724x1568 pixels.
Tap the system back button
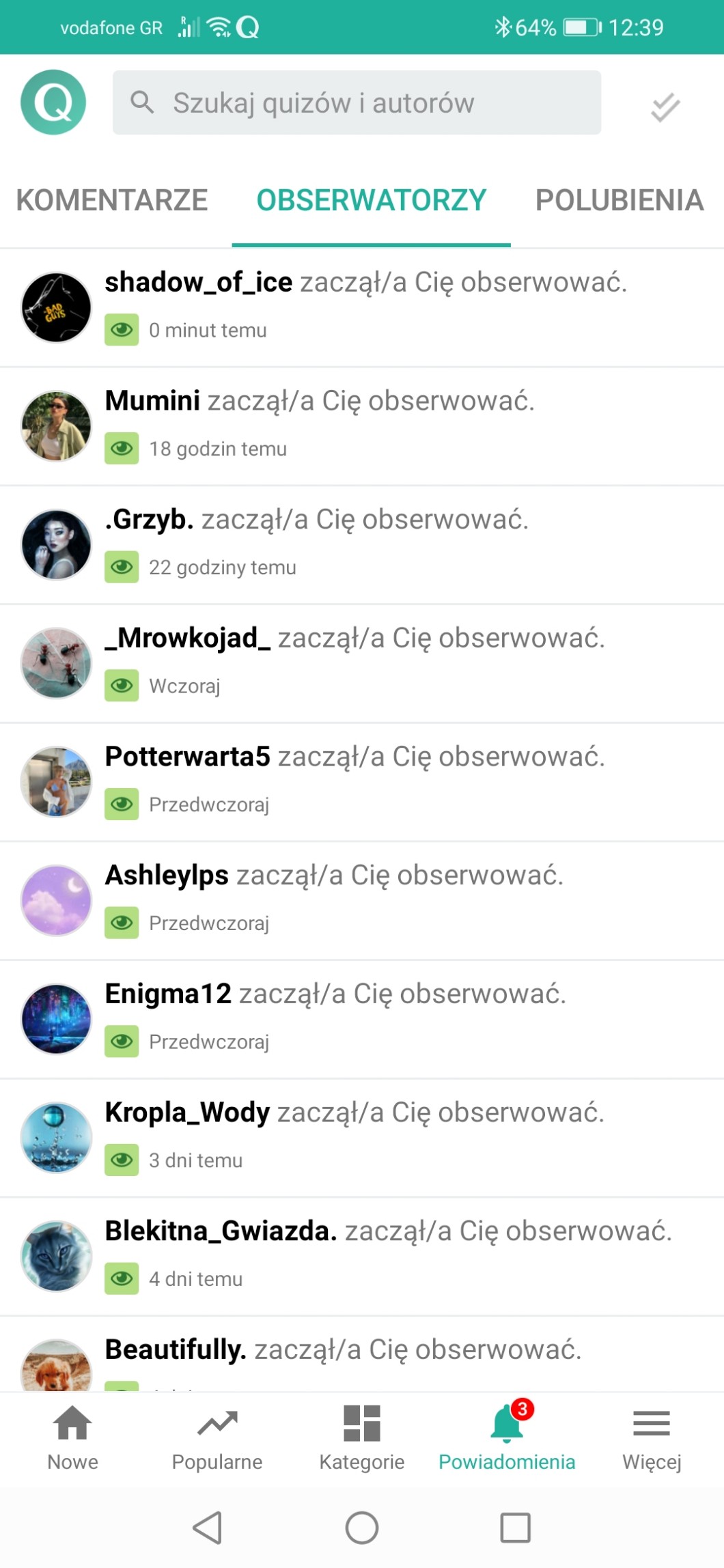[x=208, y=1528]
